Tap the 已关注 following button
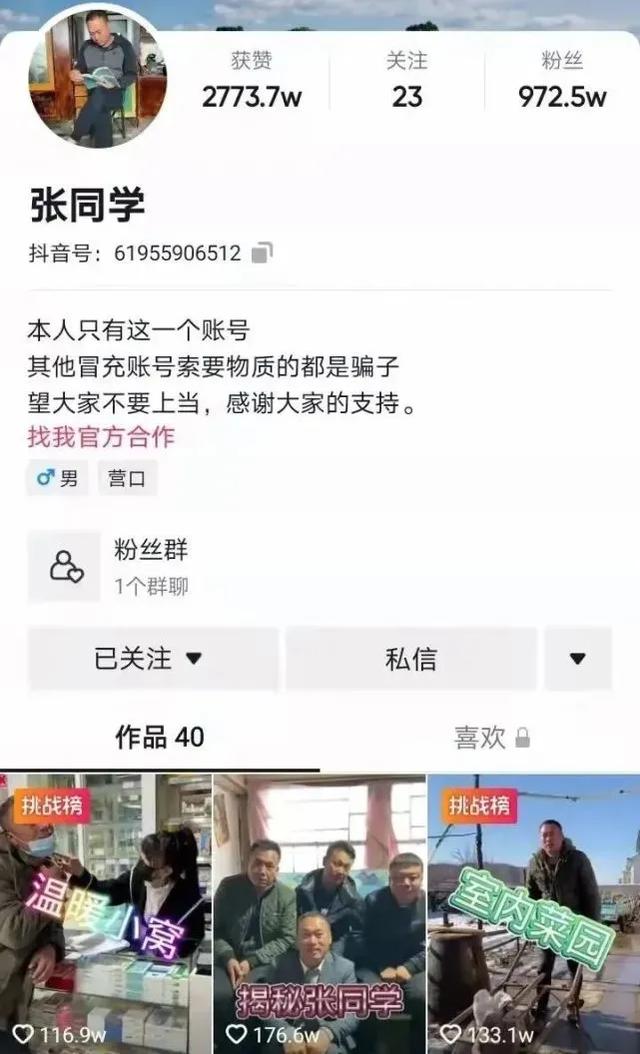This screenshot has width=640, height=1054. click(152, 659)
